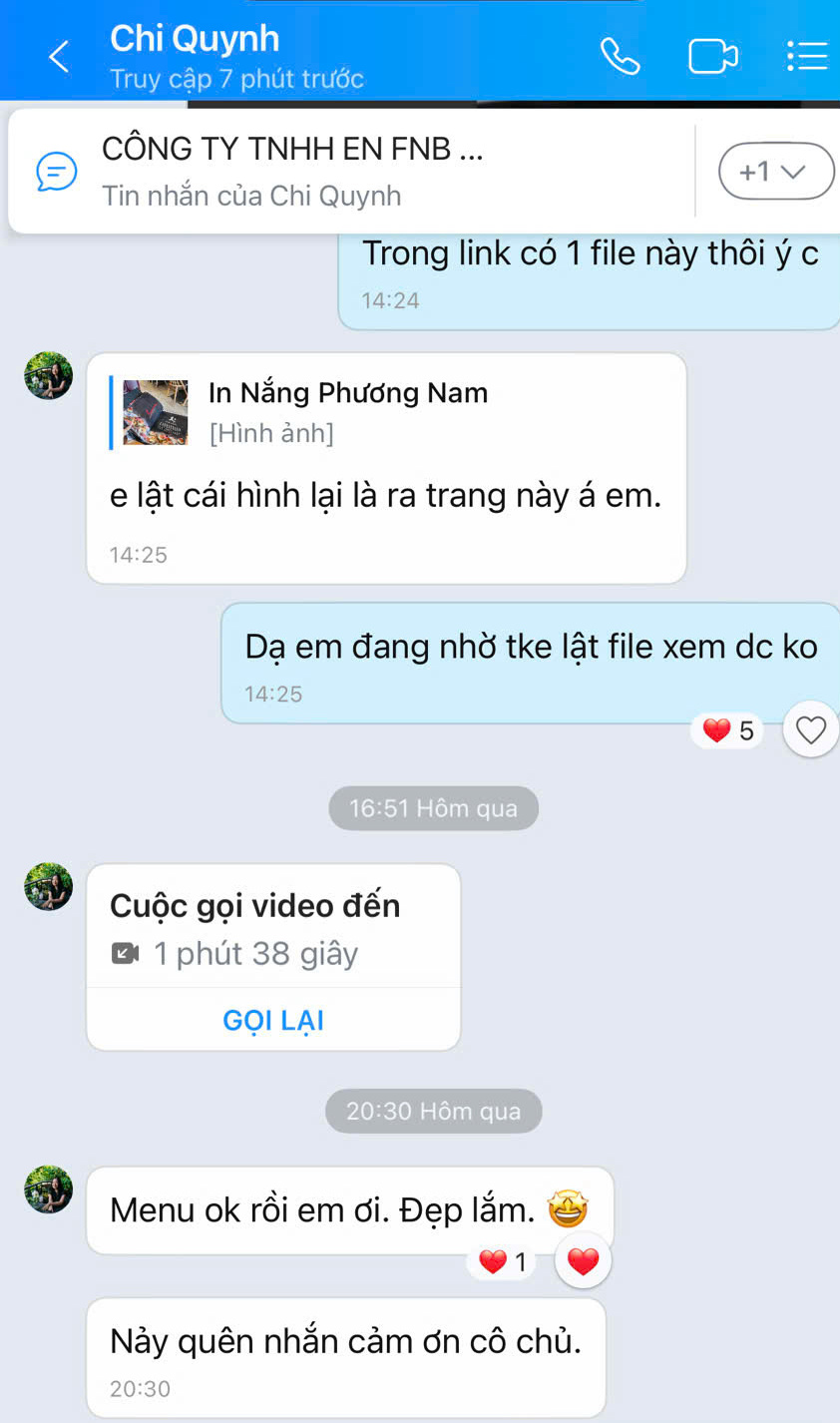
Task: Open quoted In Nắng Phương Nam image
Action: [x=156, y=412]
